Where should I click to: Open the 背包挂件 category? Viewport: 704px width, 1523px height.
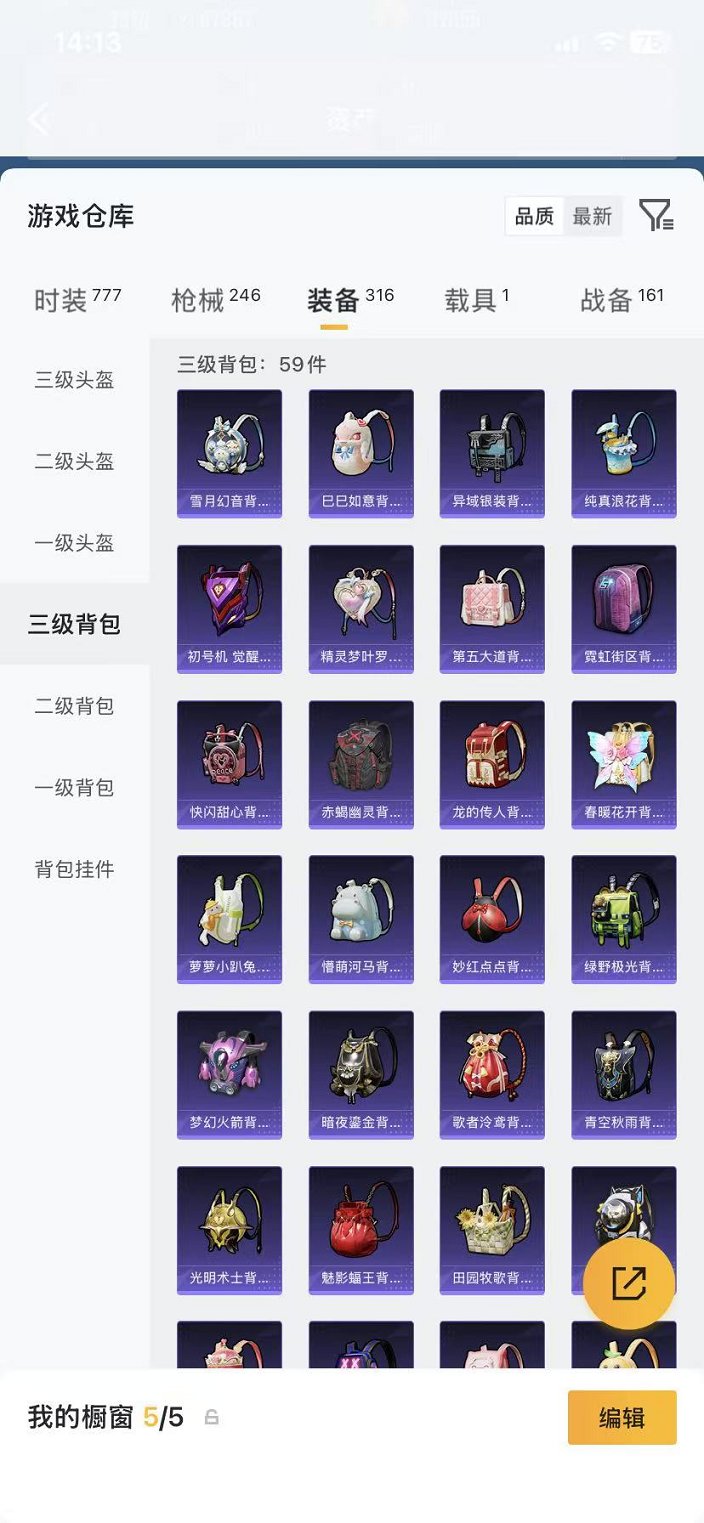coord(75,869)
